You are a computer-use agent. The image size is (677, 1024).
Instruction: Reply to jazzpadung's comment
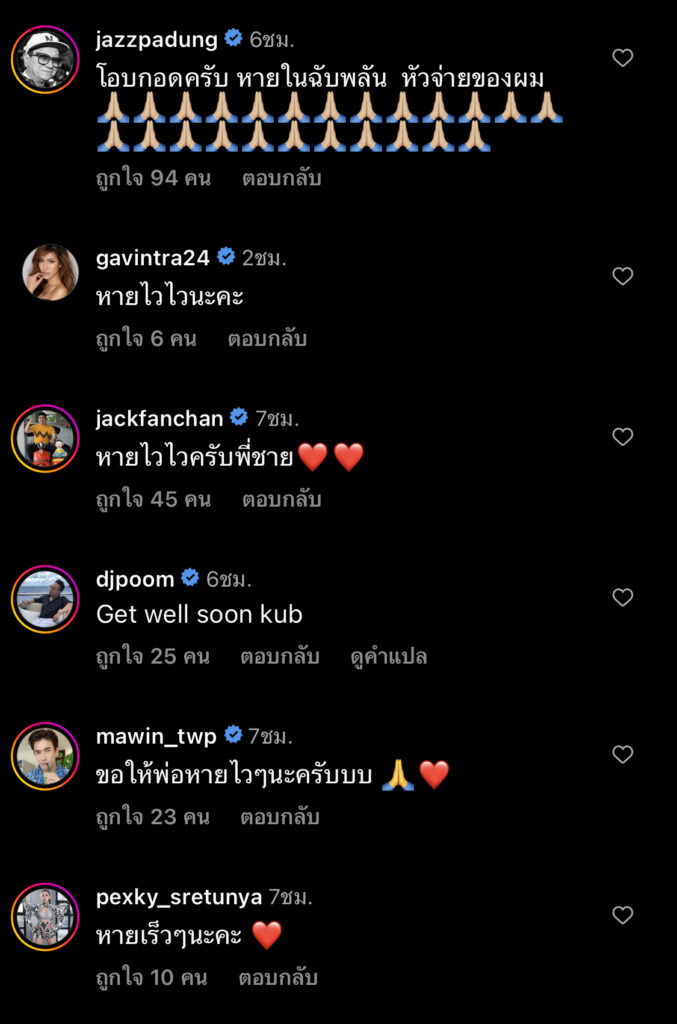coord(281,179)
